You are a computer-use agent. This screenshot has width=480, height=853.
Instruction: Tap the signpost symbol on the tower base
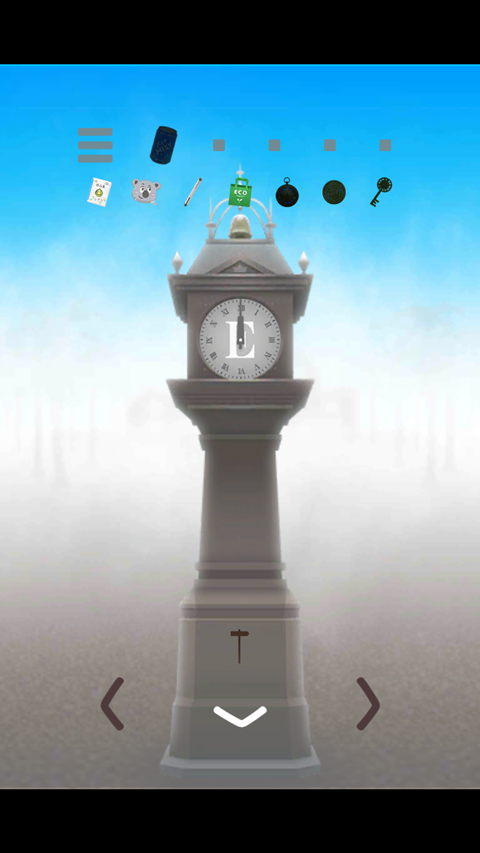tap(239, 646)
